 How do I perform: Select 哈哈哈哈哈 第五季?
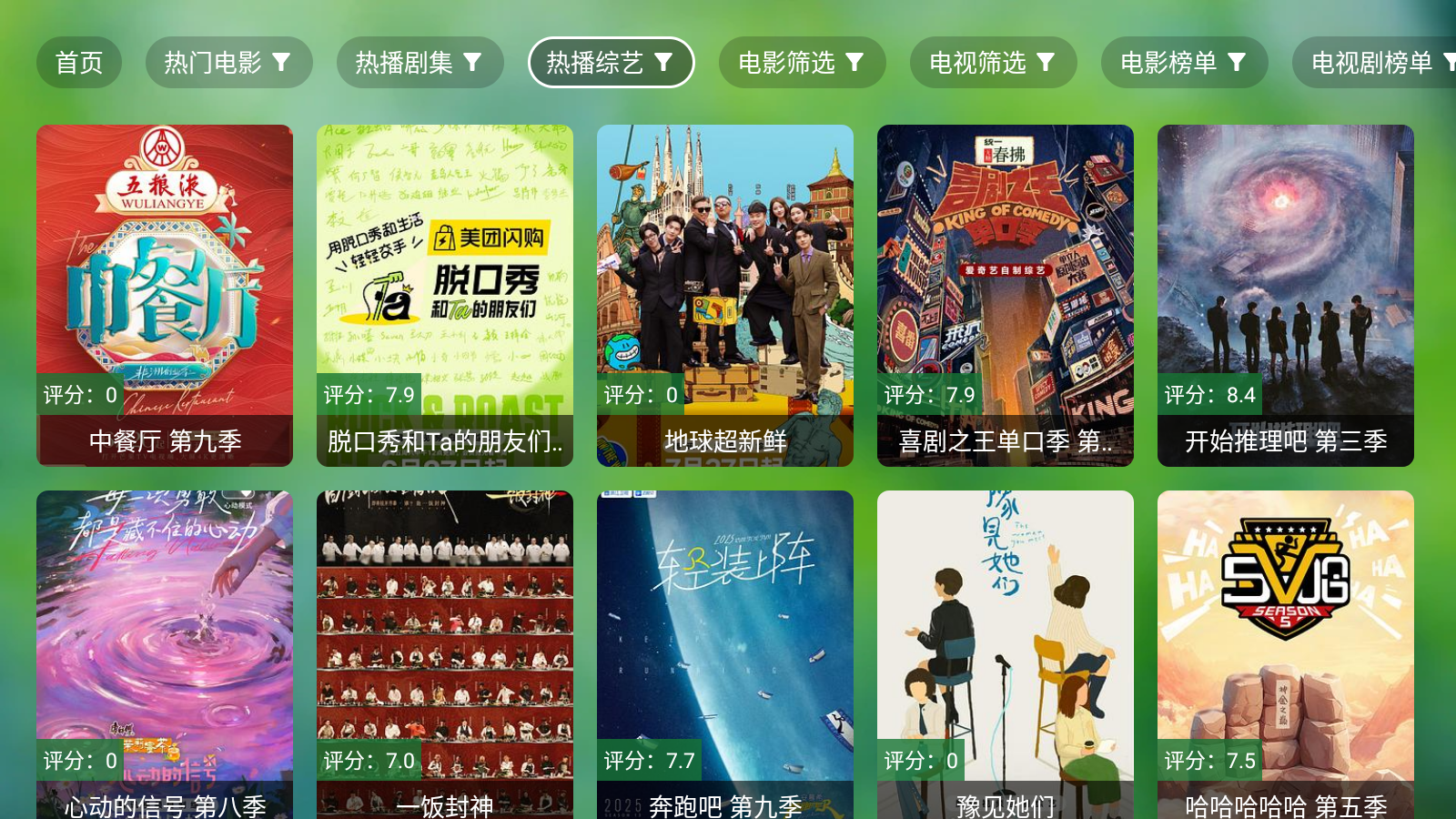(x=1286, y=655)
